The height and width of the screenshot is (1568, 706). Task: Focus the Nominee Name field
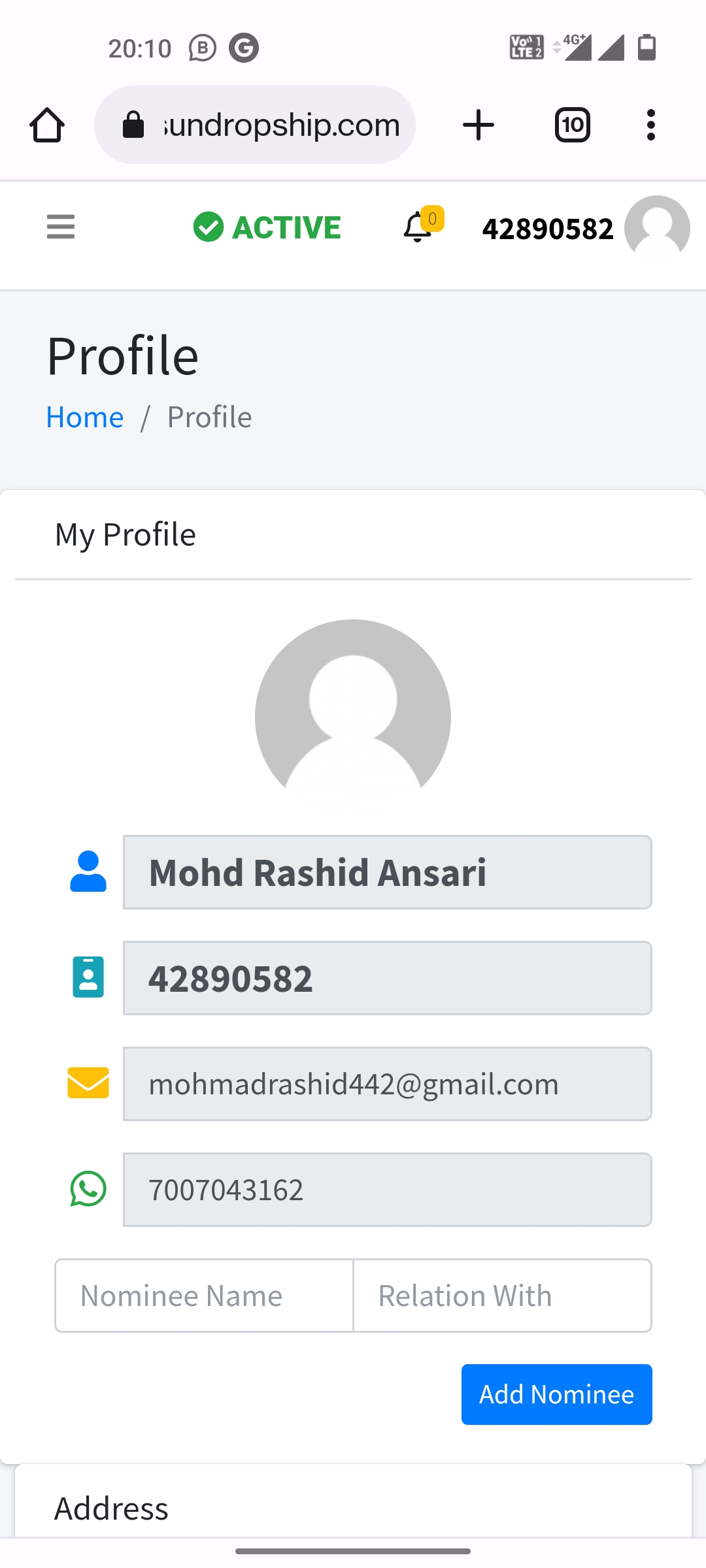point(205,1296)
